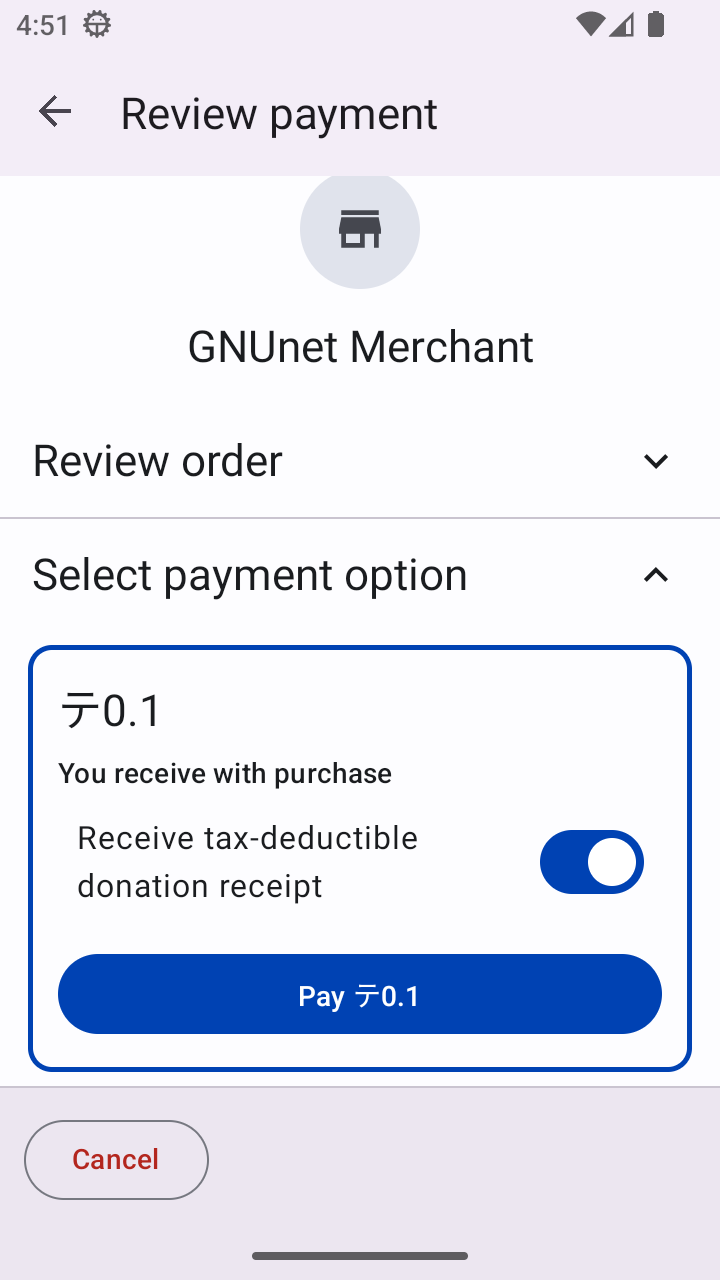
Task: Expand the Review order section
Action: click(x=655, y=461)
